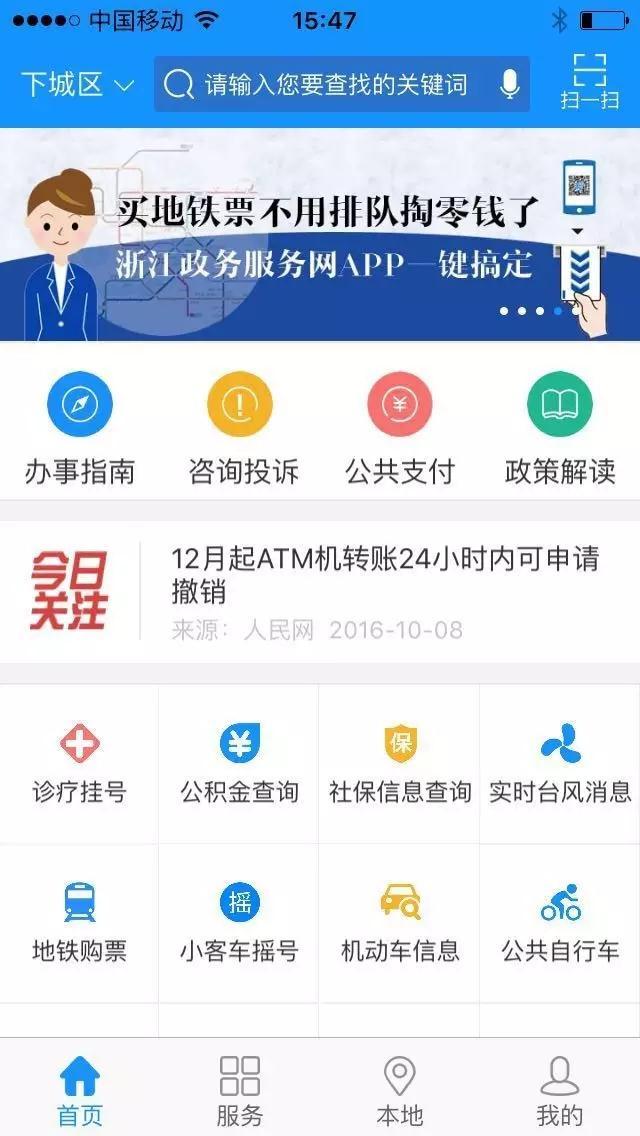Read the ATM transfer news headline

click(x=385, y=575)
